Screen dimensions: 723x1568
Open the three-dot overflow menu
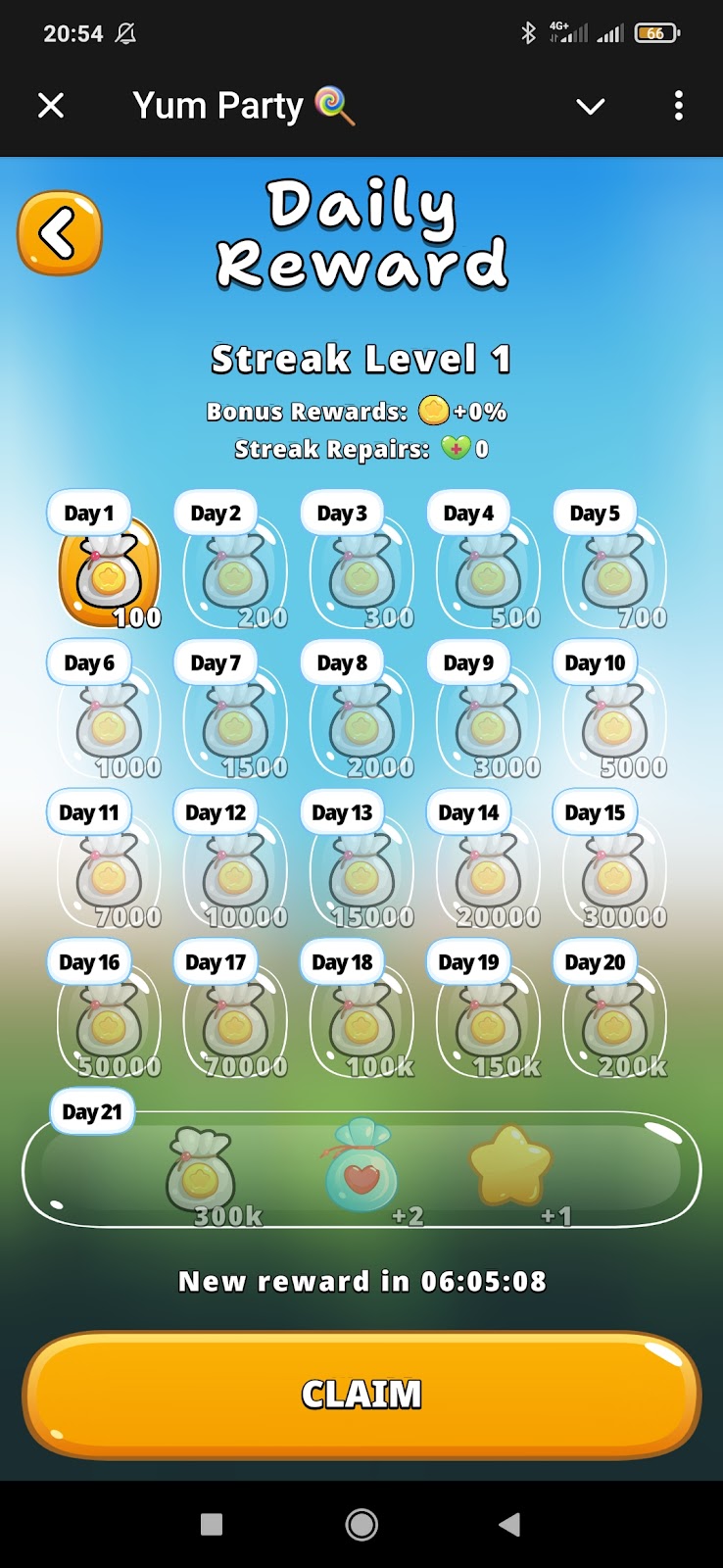[678, 106]
